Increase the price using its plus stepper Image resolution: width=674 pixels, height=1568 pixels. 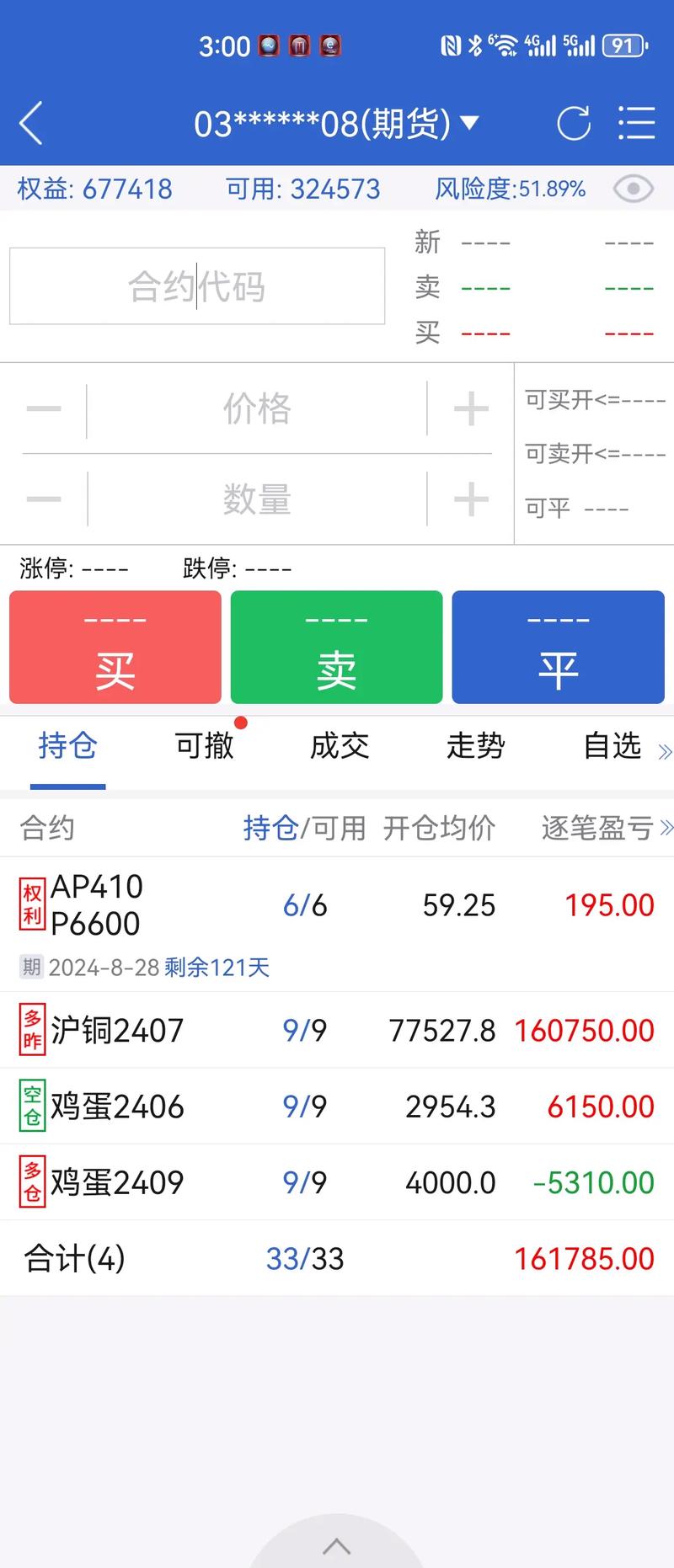tap(470, 409)
